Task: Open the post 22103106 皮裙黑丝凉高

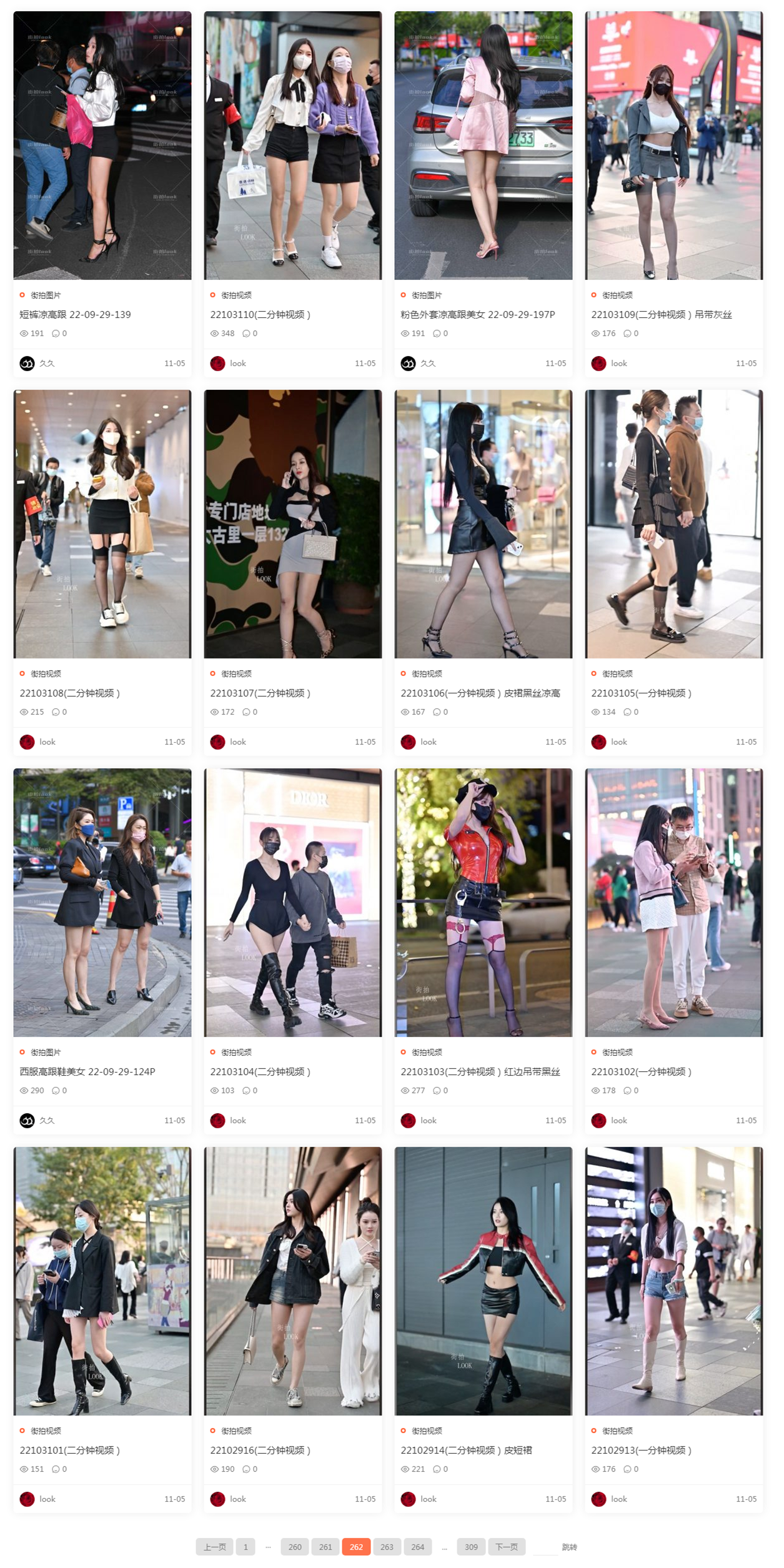Action: [480, 693]
